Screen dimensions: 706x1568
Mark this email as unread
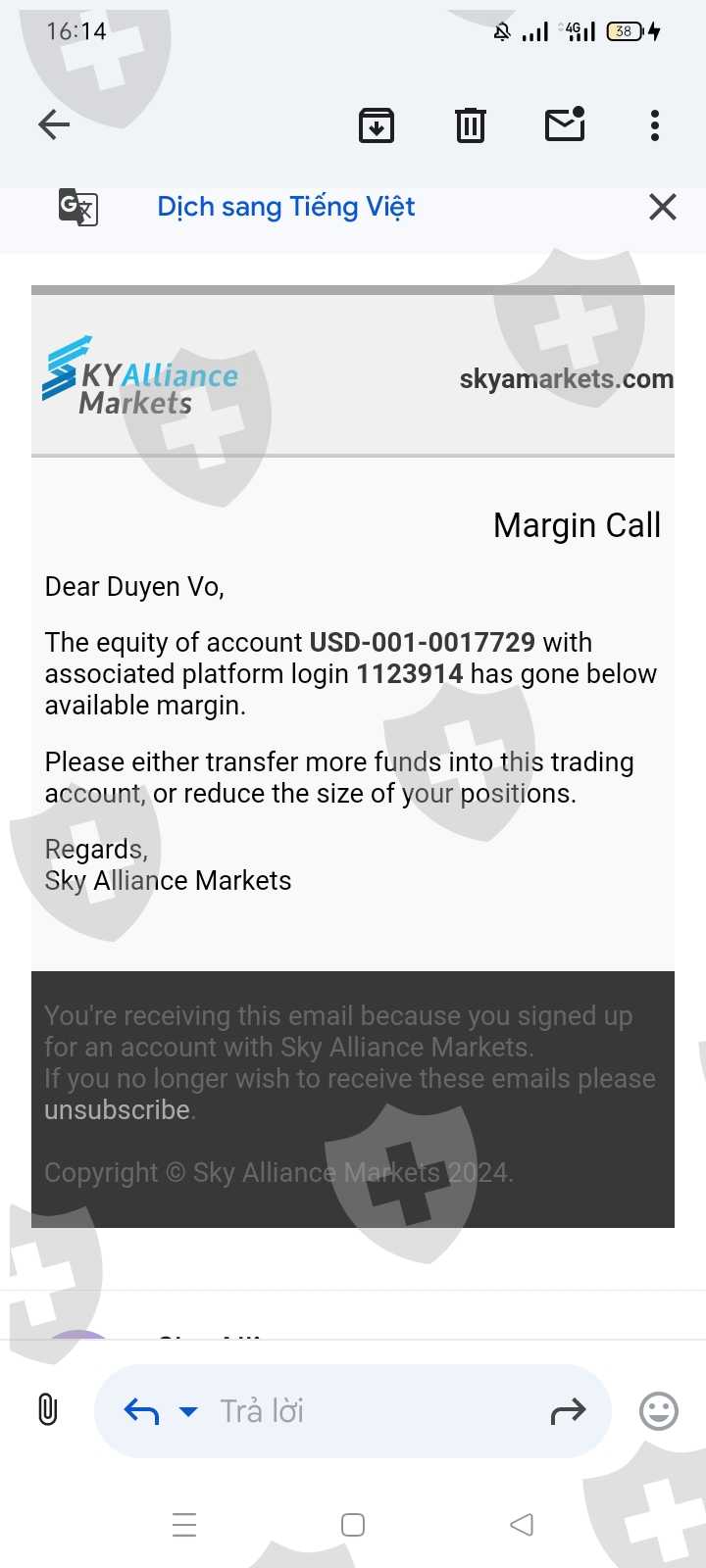(565, 124)
